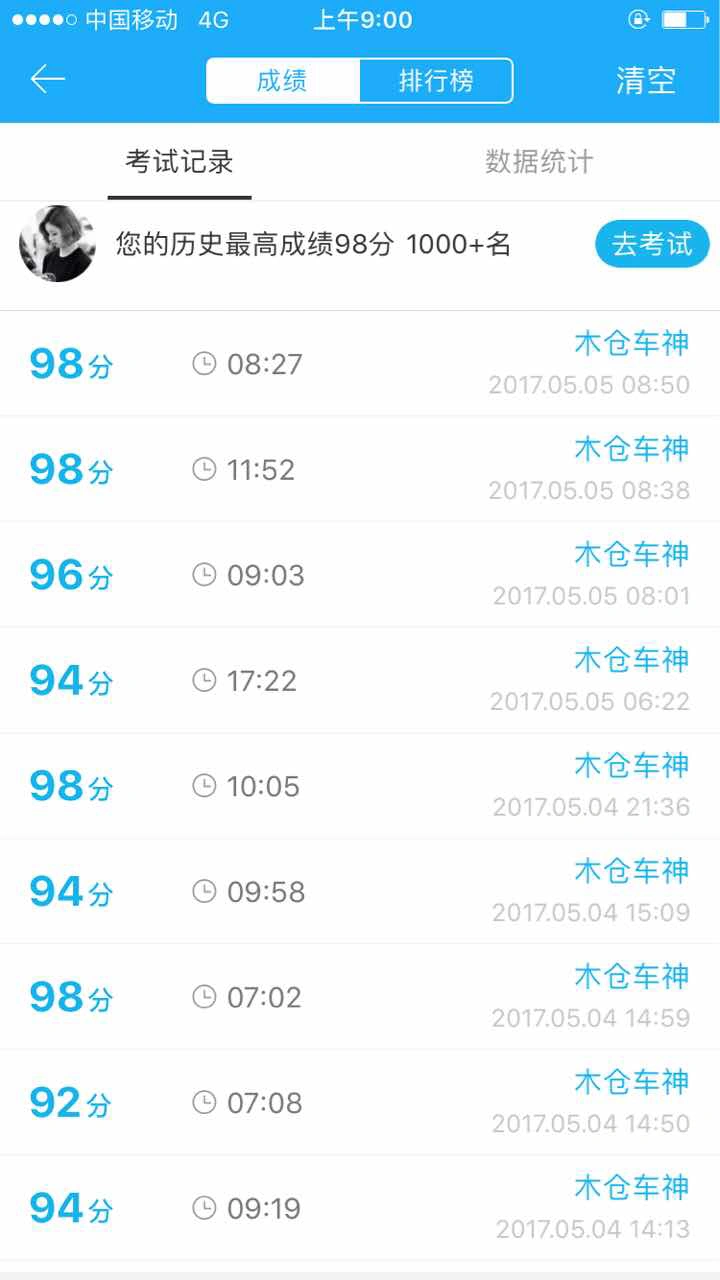The height and width of the screenshot is (1280, 720).
Task: Open the 98分 record taking 11:52
Action: 360,469
